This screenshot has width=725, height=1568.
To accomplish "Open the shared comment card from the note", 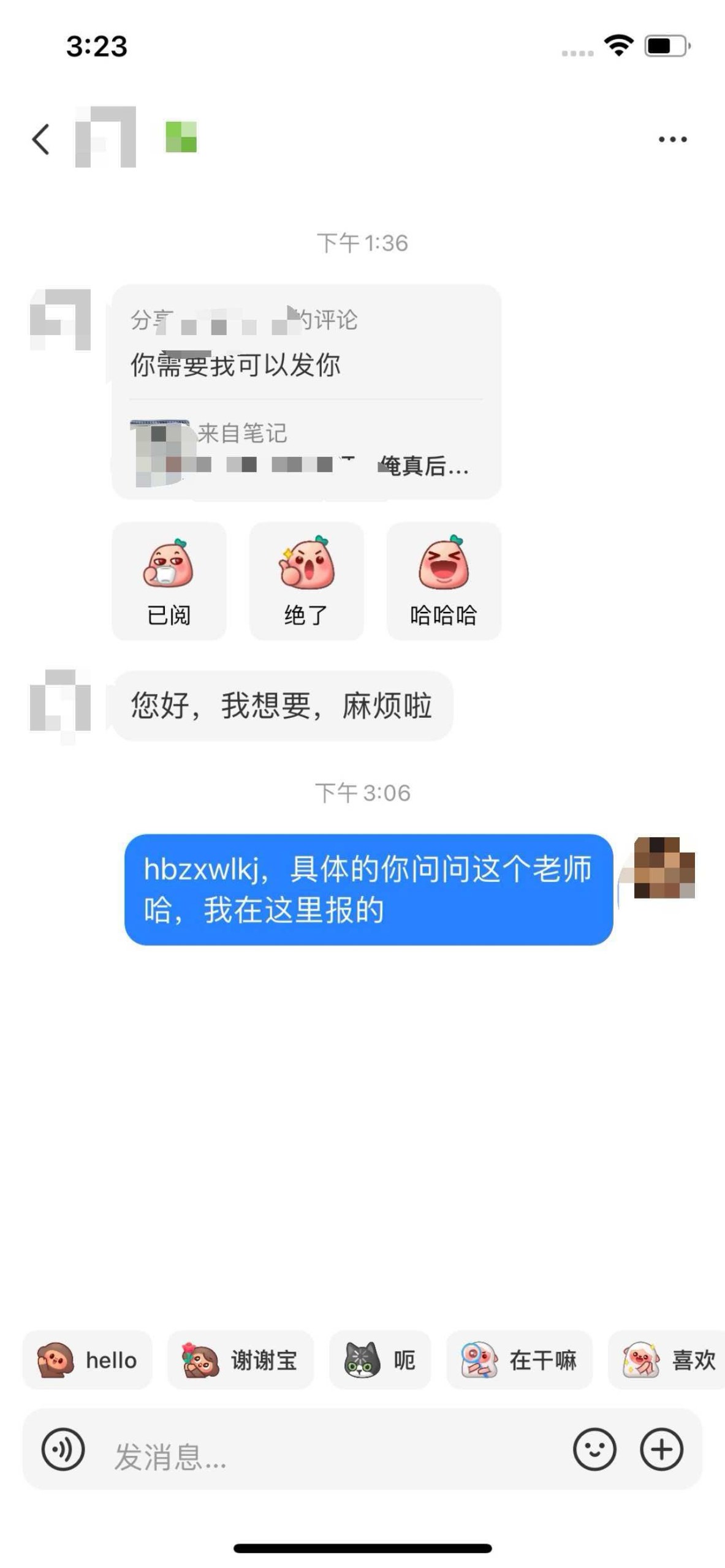I will [x=306, y=391].
